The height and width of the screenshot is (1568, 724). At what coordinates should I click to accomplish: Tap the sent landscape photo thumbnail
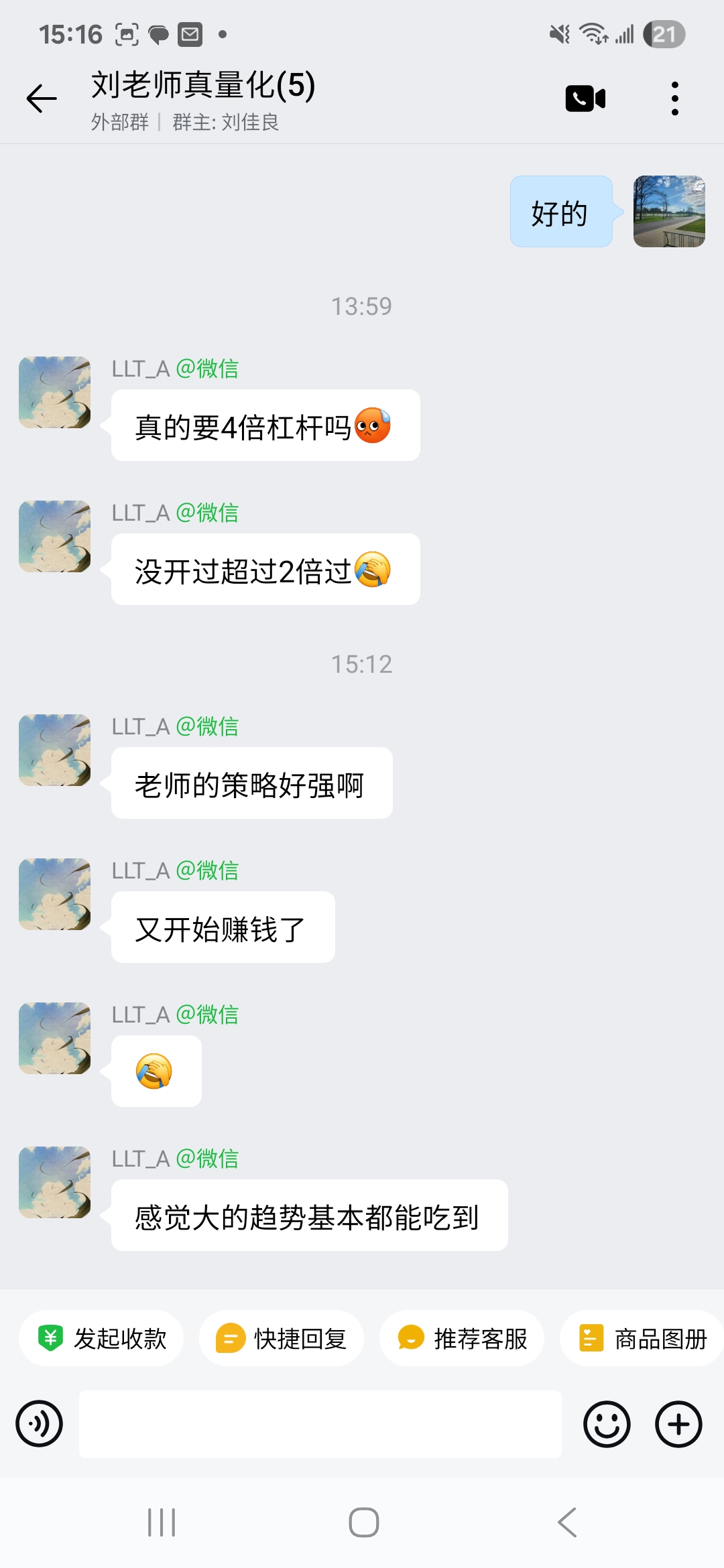[x=668, y=212]
